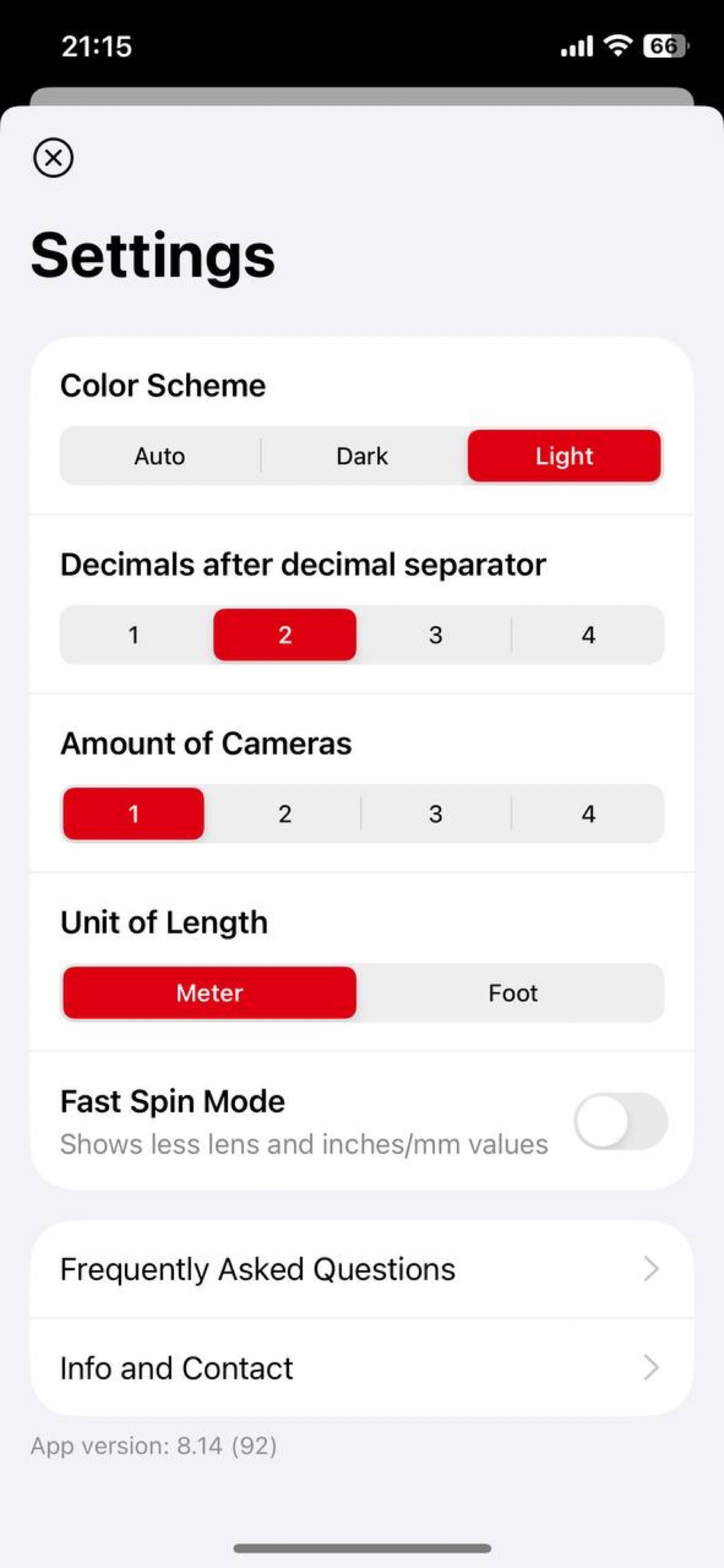
Task: Select 1 for Amount of Cameras
Action: (134, 814)
